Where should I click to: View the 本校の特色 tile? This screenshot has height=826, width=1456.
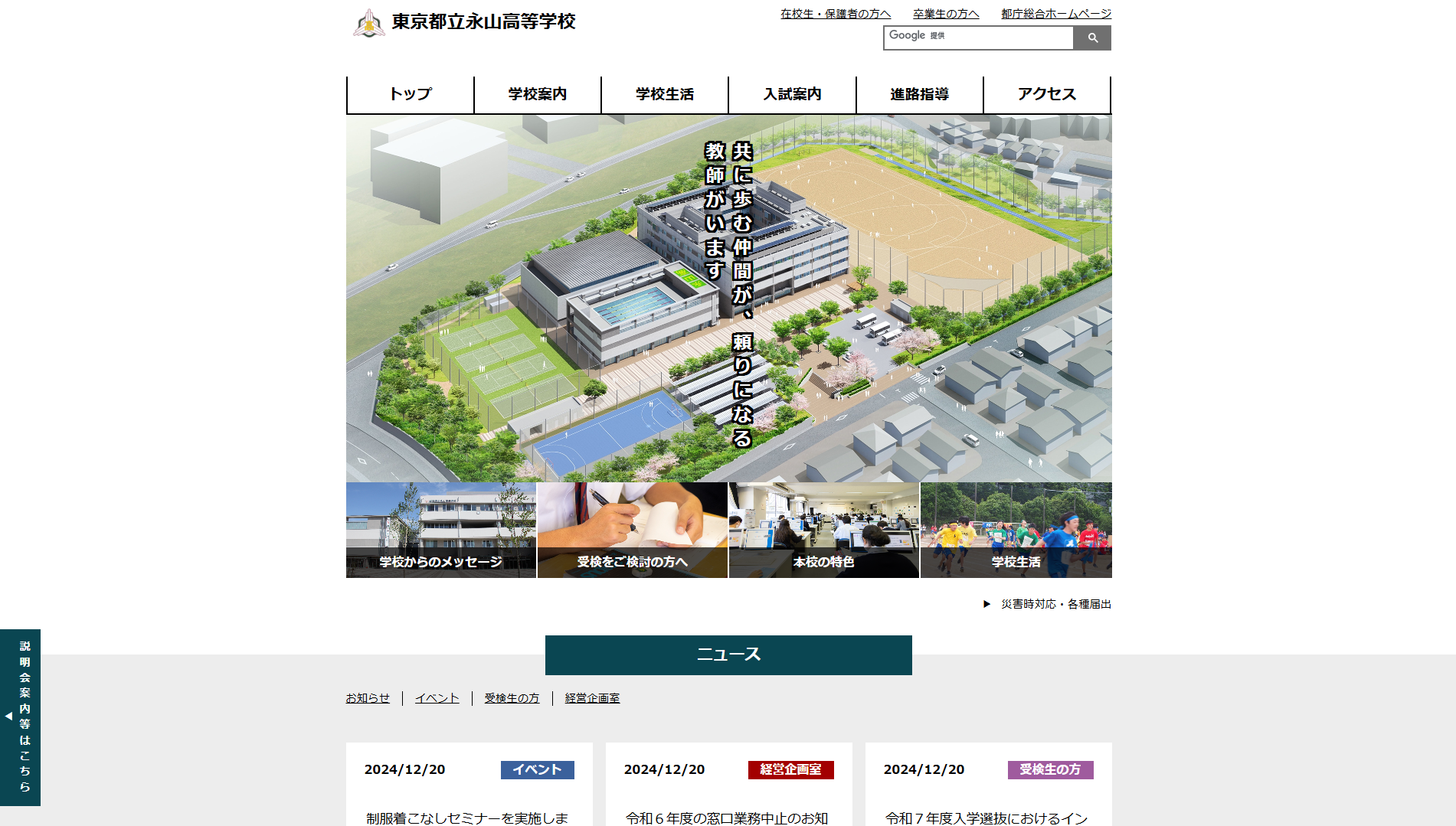[x=823, y=530]
